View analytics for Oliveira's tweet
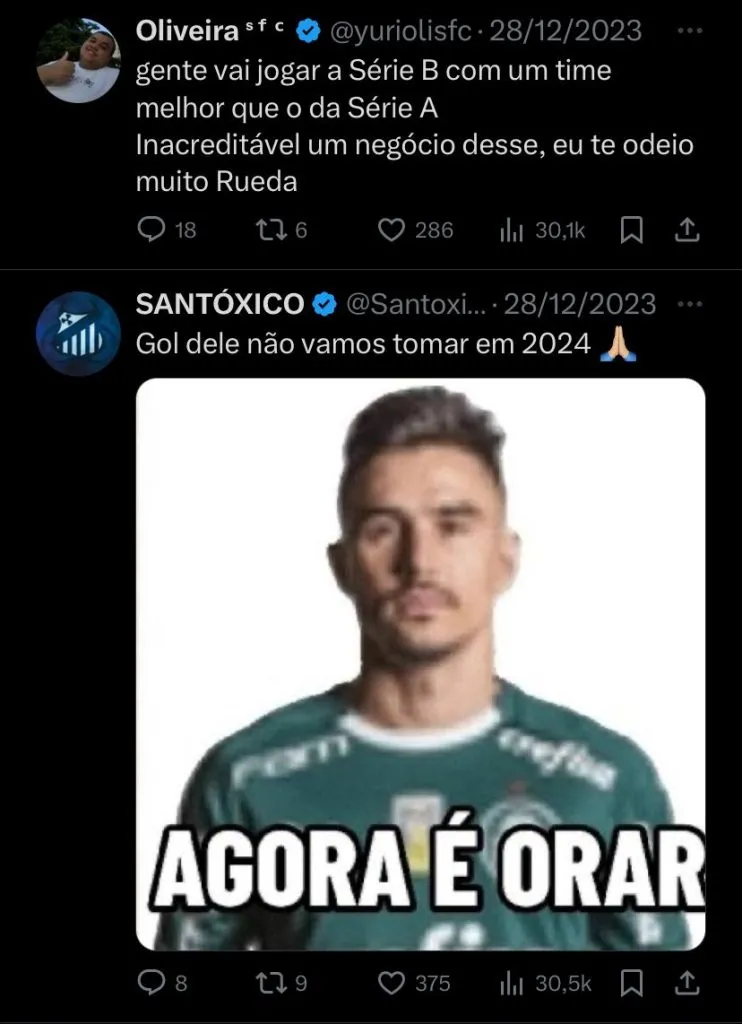The width and height of the screenshot is (742, 1024). (x=509, y=231)
